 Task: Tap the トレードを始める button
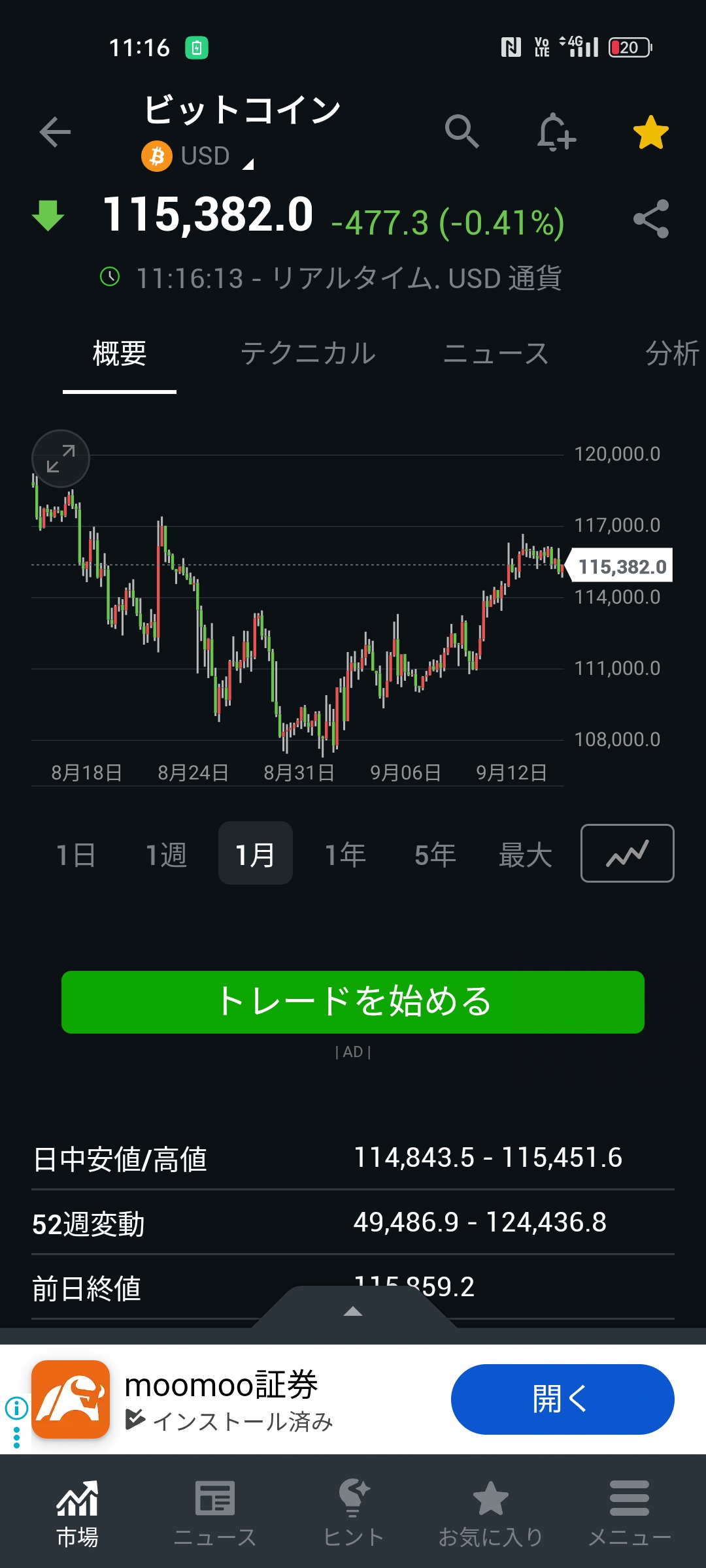coord(353,1002)
